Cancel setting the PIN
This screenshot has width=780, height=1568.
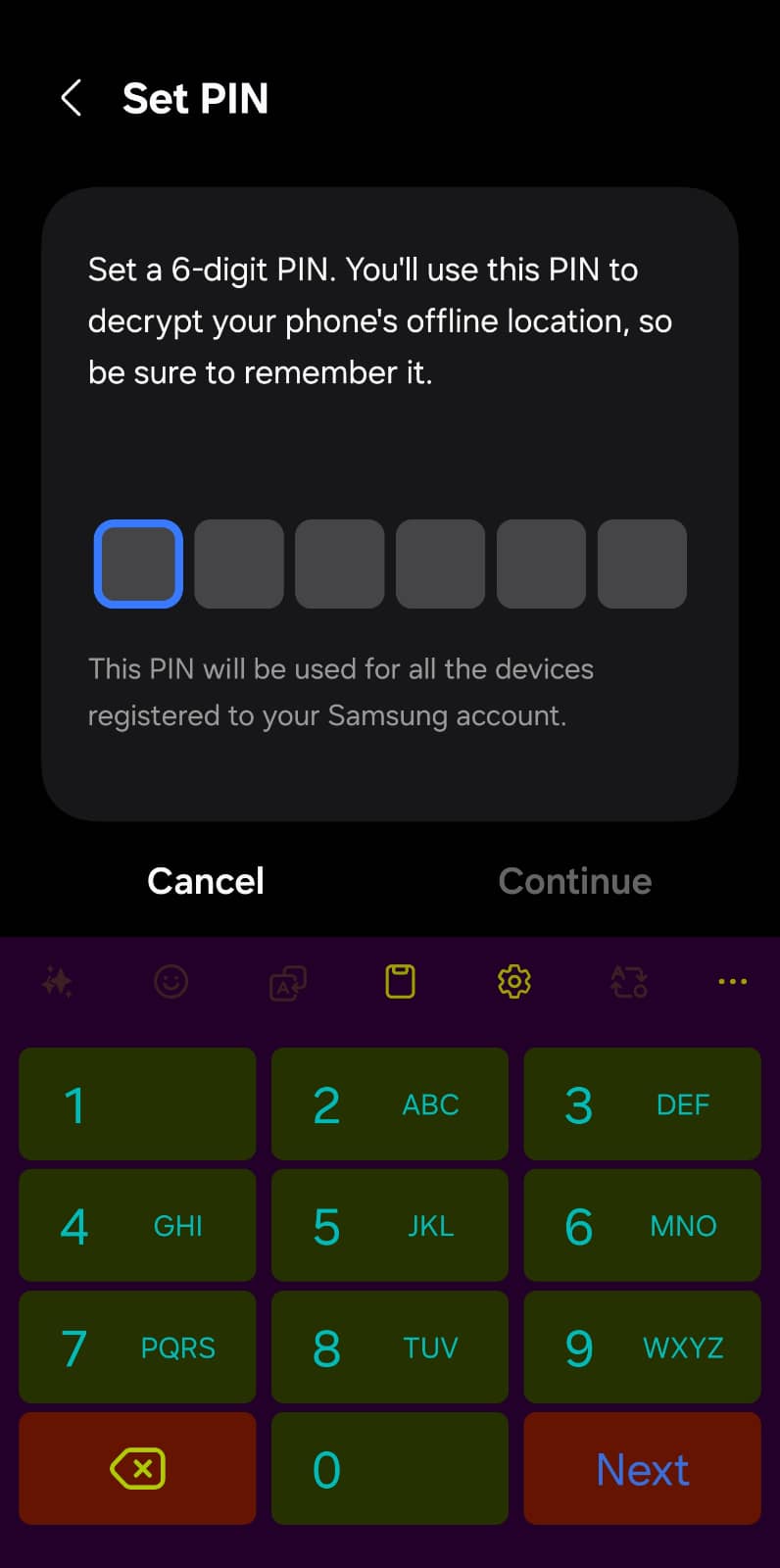click(x=206, y=881)
